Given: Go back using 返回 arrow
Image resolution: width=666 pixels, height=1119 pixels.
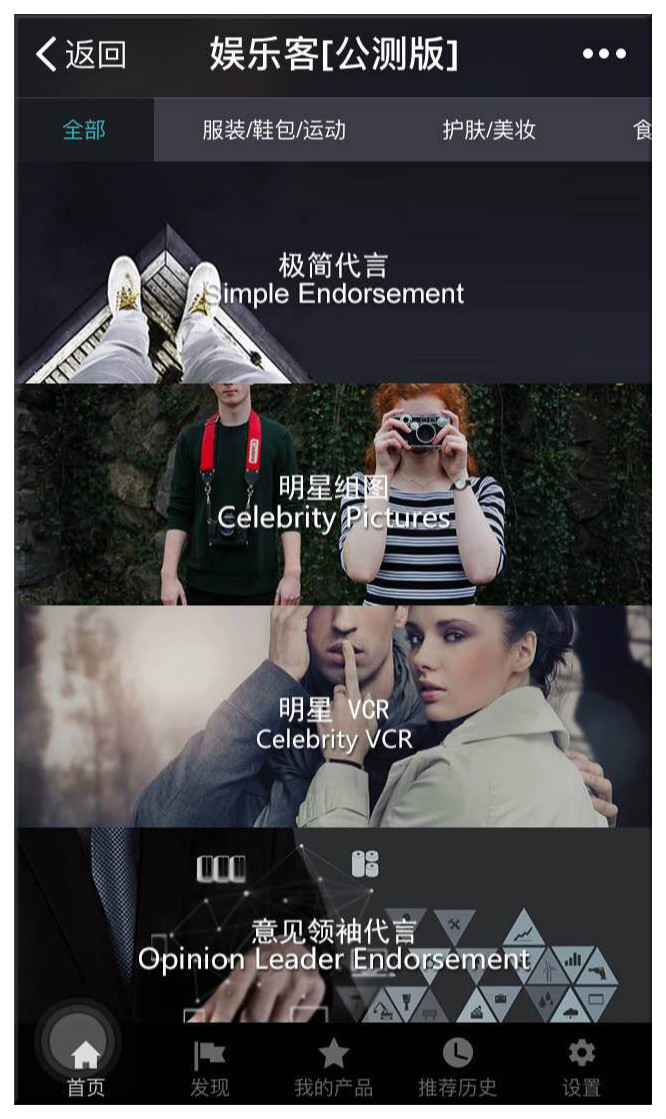Looking at the screenshot, I should click(80, 55).
